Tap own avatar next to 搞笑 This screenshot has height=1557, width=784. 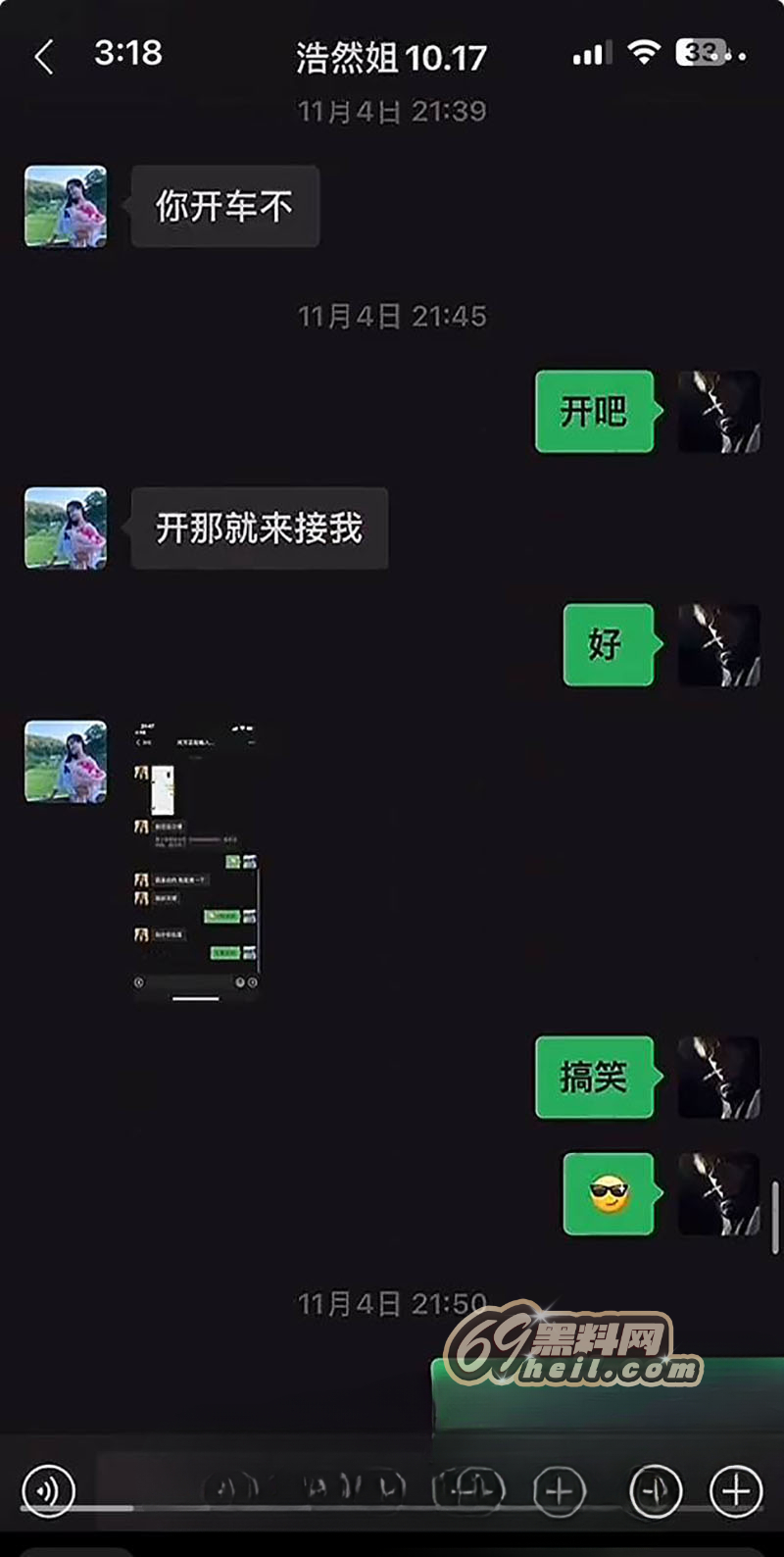click(719, 1077)
